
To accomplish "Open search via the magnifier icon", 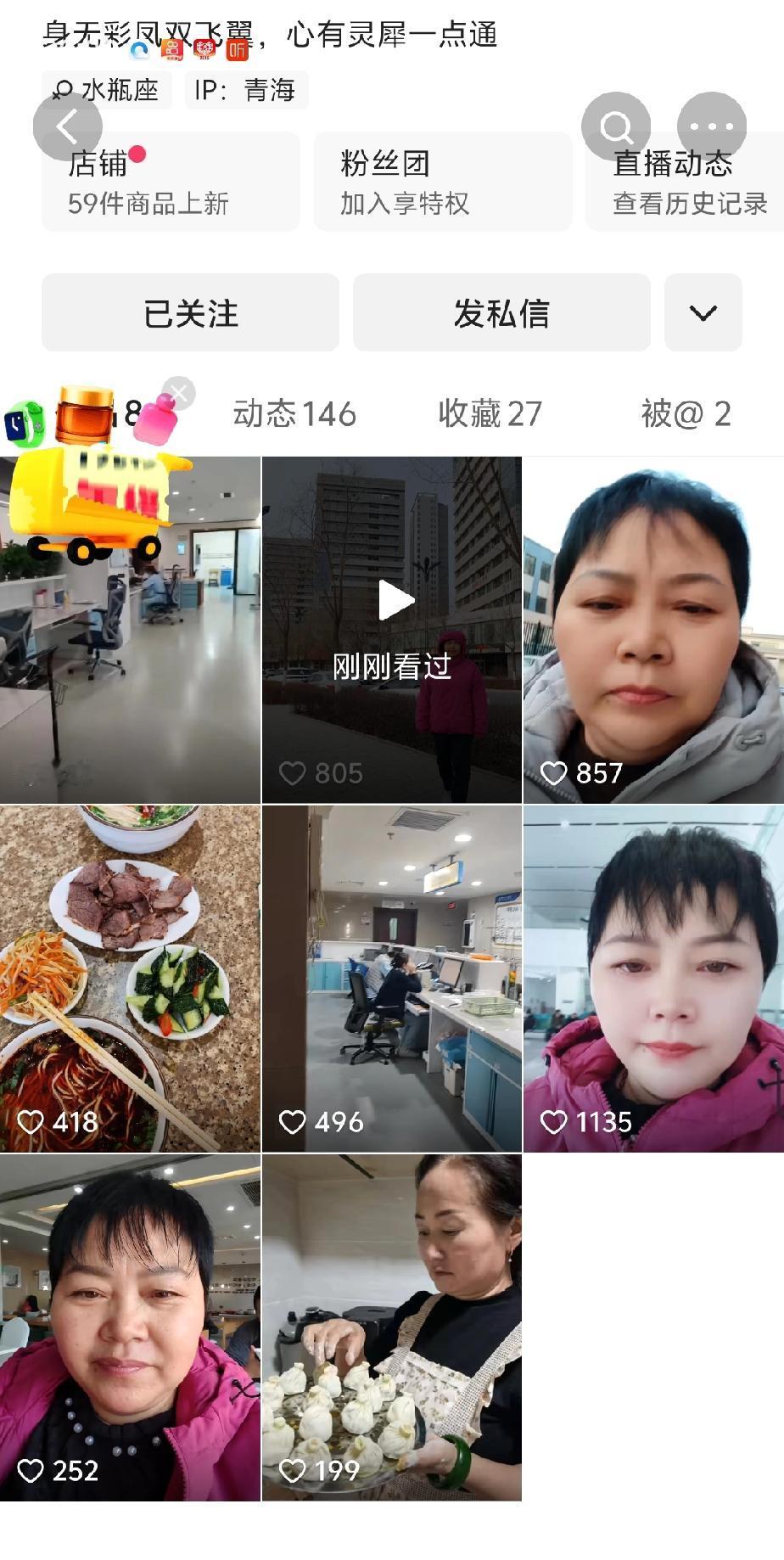I will 614,126.
